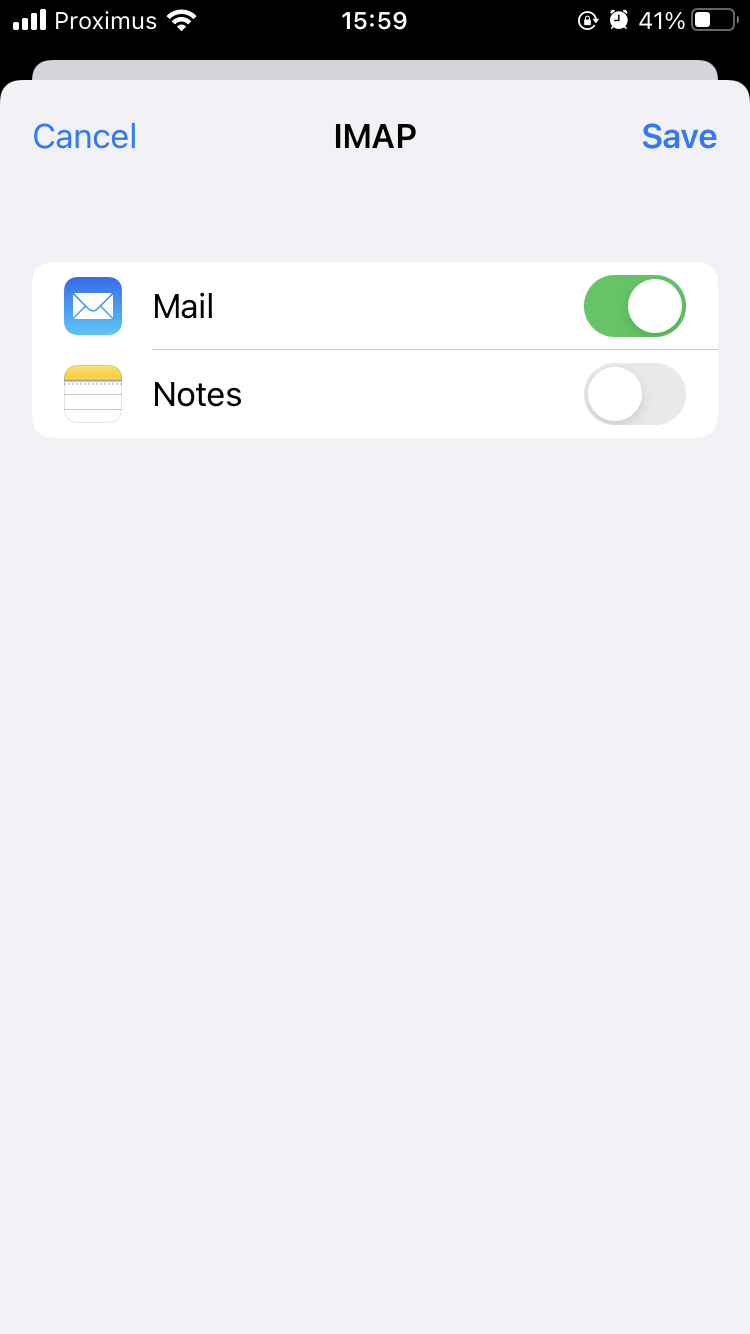750x1334 pixels.
Task: Cancel the IMAP account setup
Action: (84, 136)
